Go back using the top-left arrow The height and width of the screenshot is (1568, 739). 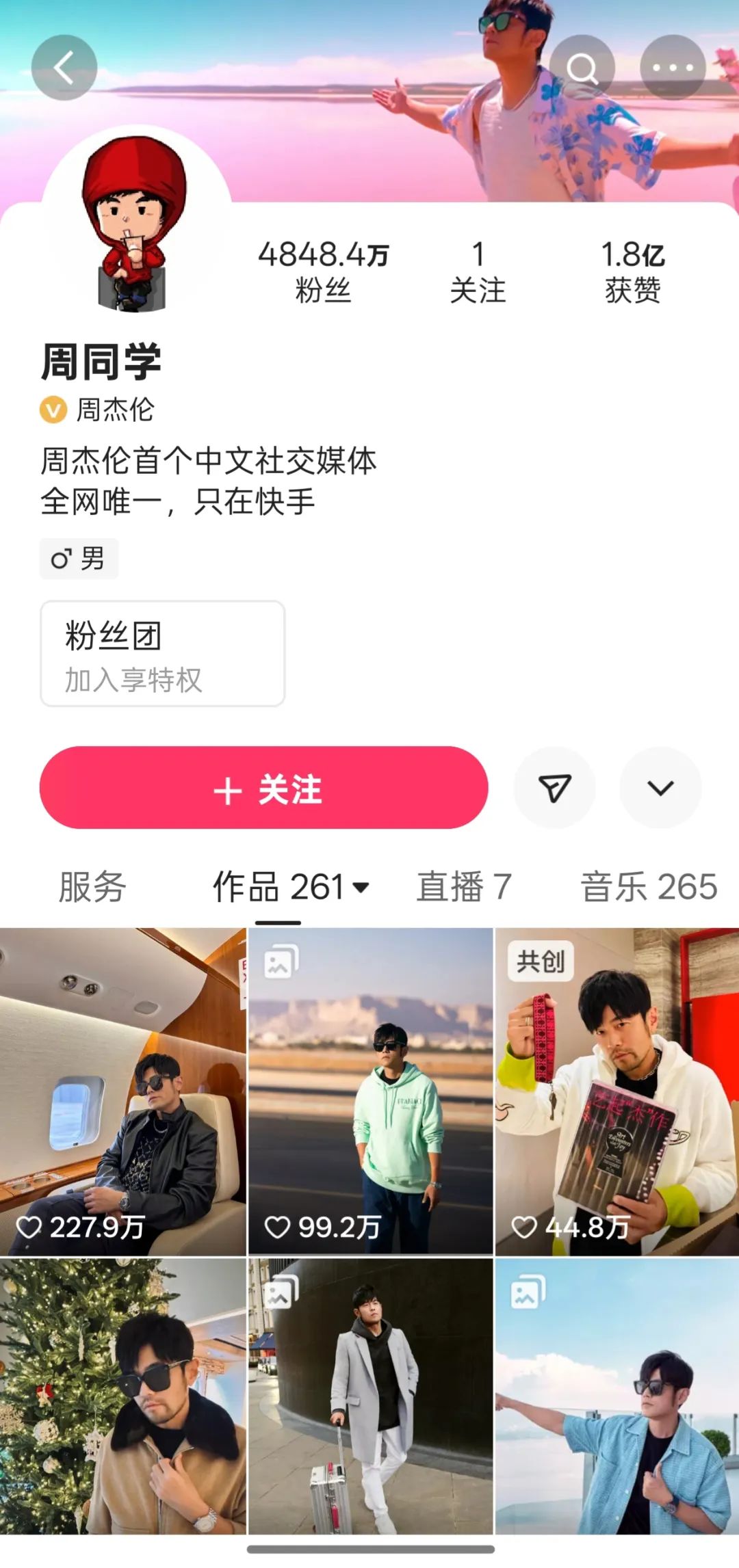coord(64,68)
